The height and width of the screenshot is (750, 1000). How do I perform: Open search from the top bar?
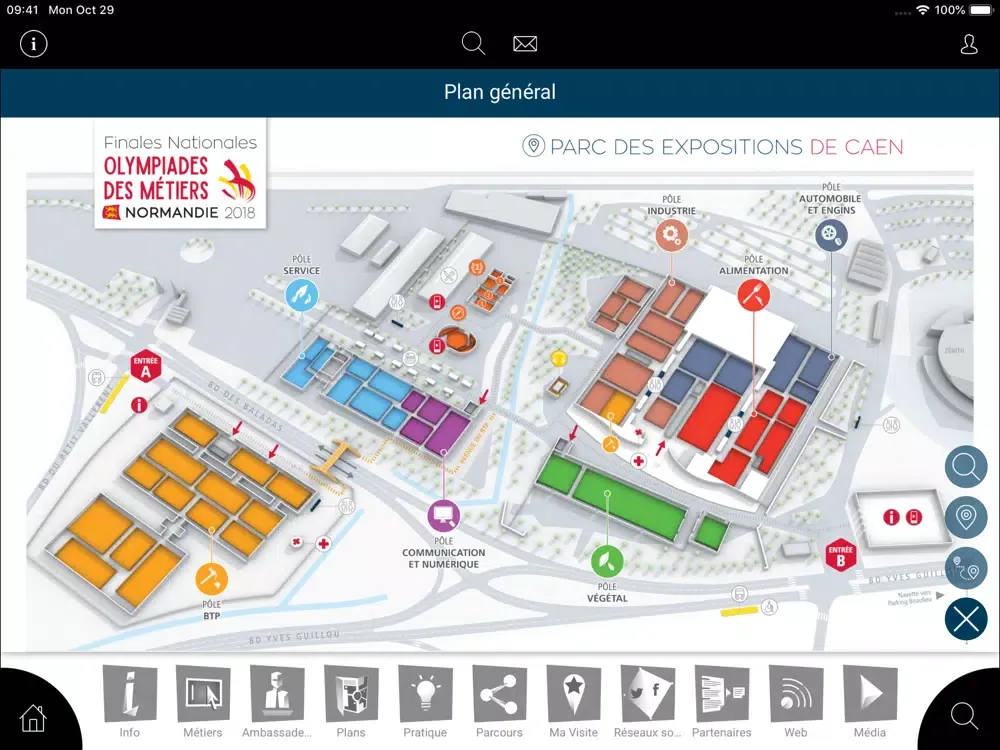pos(473,44)
